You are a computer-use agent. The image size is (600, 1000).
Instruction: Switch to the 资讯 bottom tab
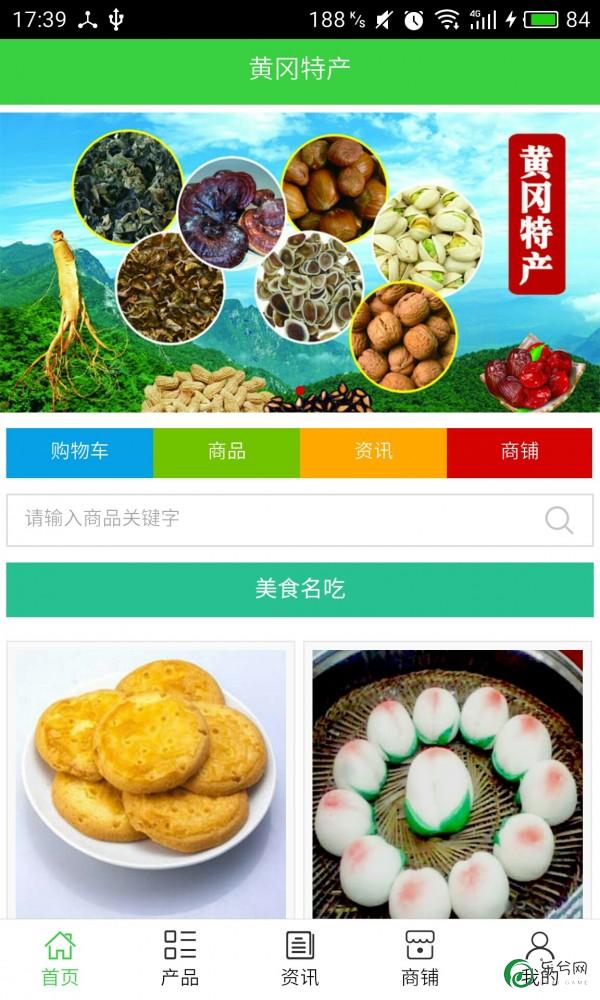coord(300,959)
